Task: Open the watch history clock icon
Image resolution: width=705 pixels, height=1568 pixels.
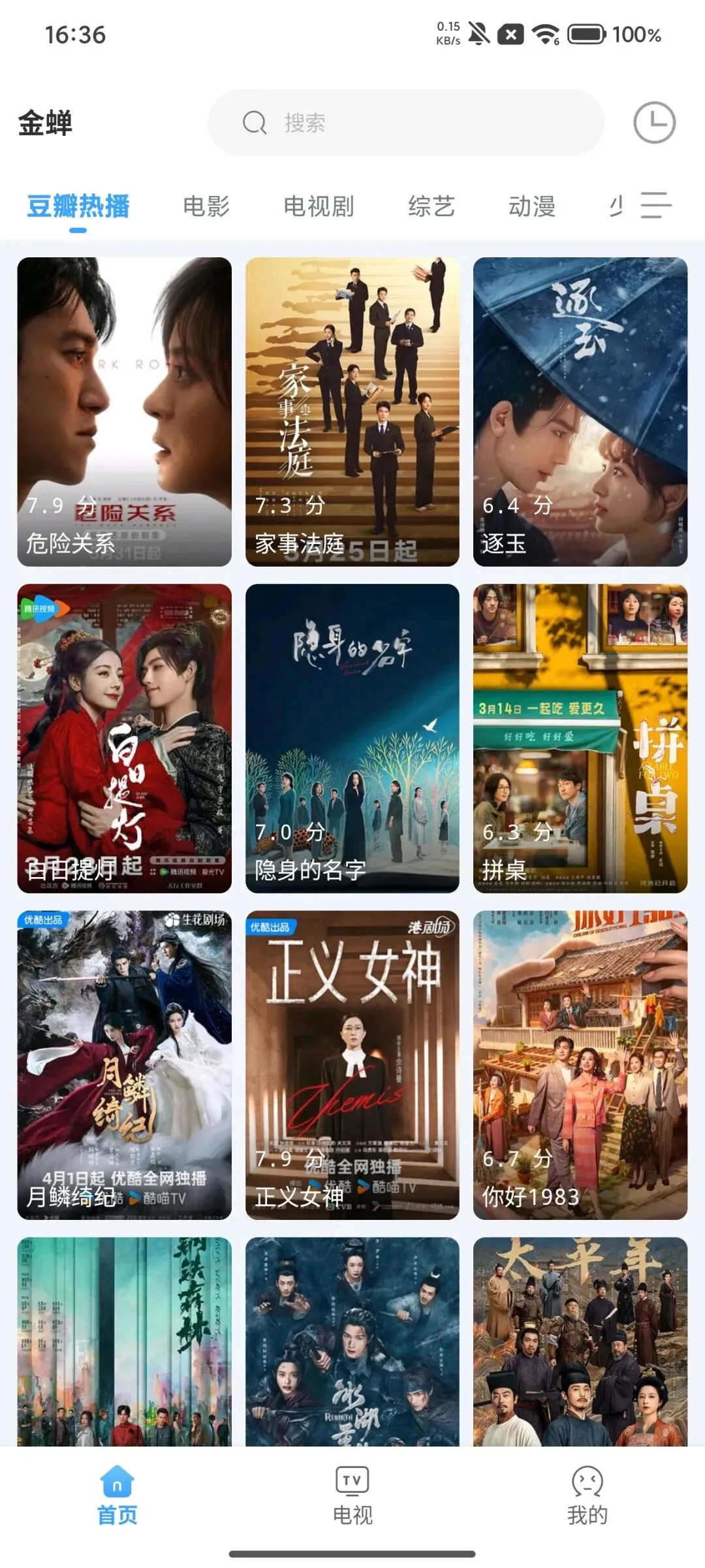Action: (654, 123)
